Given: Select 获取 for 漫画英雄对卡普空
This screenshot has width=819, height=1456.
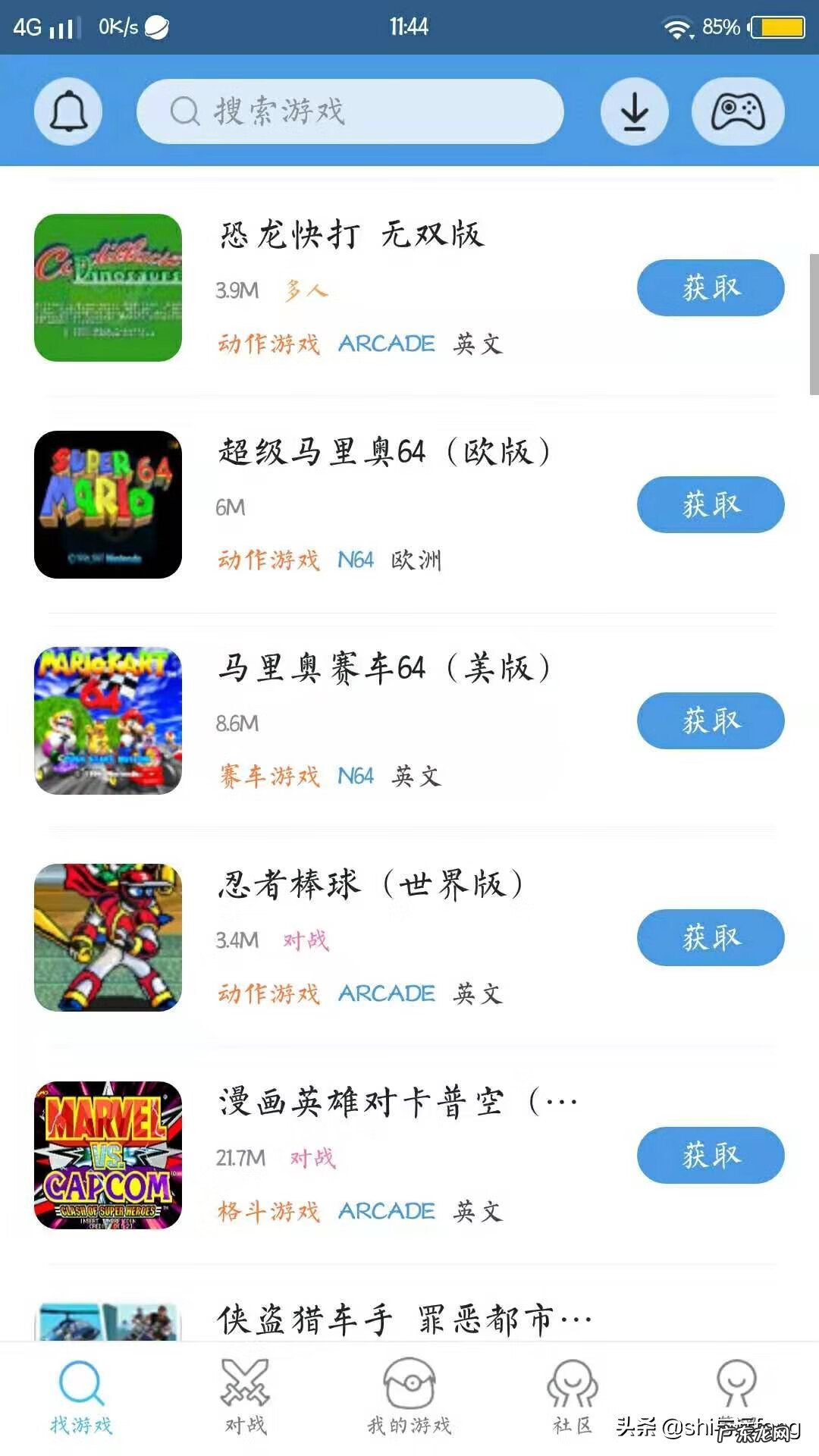Looking at the screenshot, I should (710, 1155).
